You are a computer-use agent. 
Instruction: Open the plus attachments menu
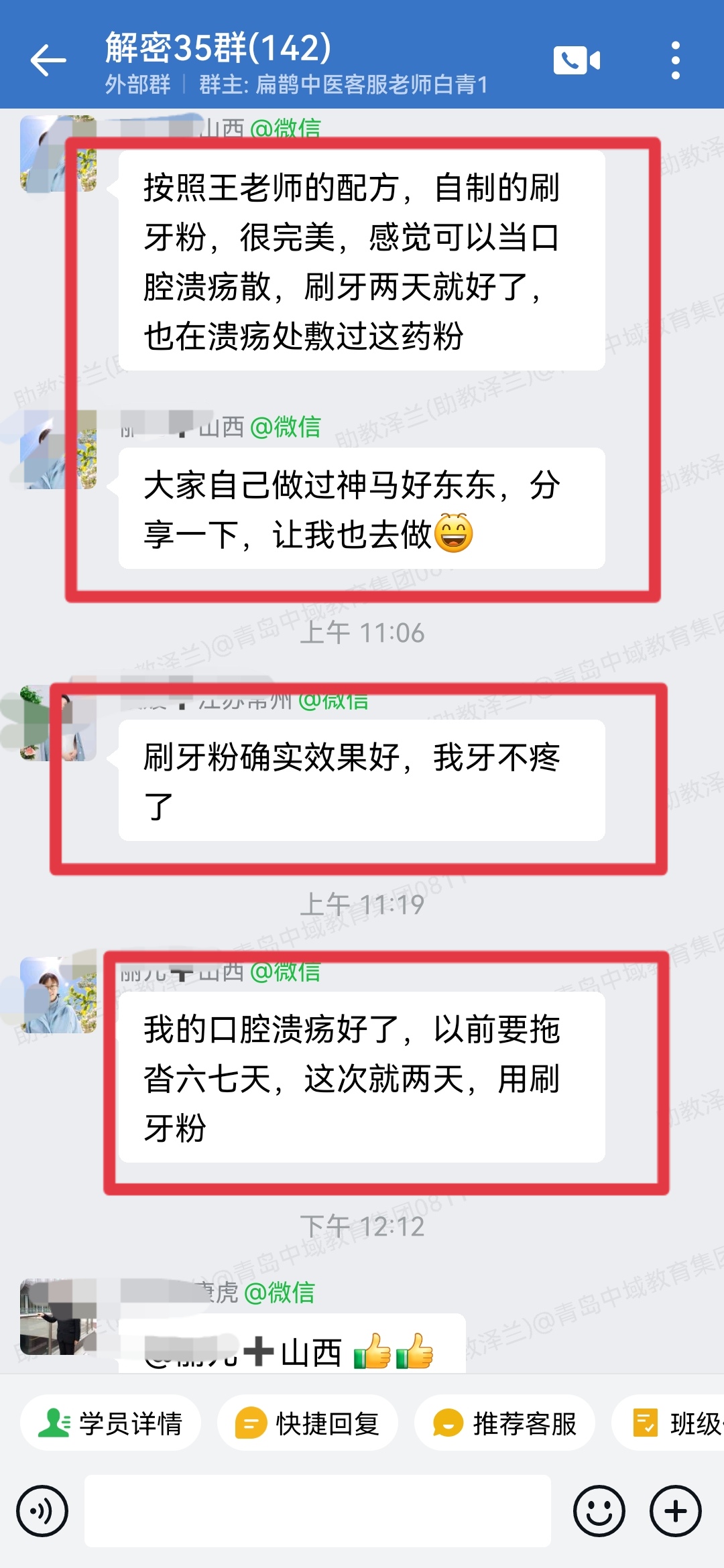click(x=675, y=1512)
